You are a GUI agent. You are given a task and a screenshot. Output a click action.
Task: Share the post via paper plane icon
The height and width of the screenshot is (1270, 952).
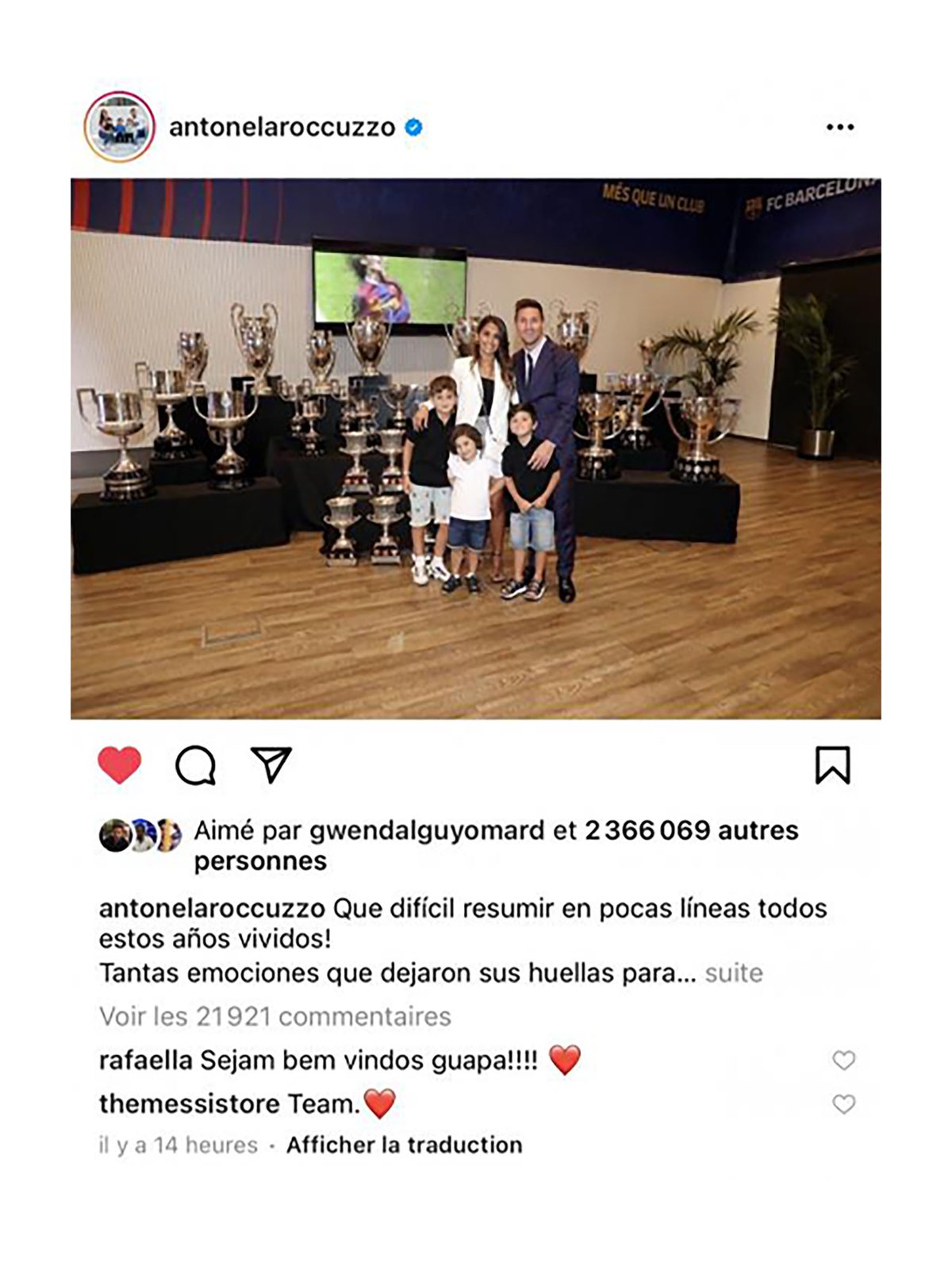coord(271,765)
